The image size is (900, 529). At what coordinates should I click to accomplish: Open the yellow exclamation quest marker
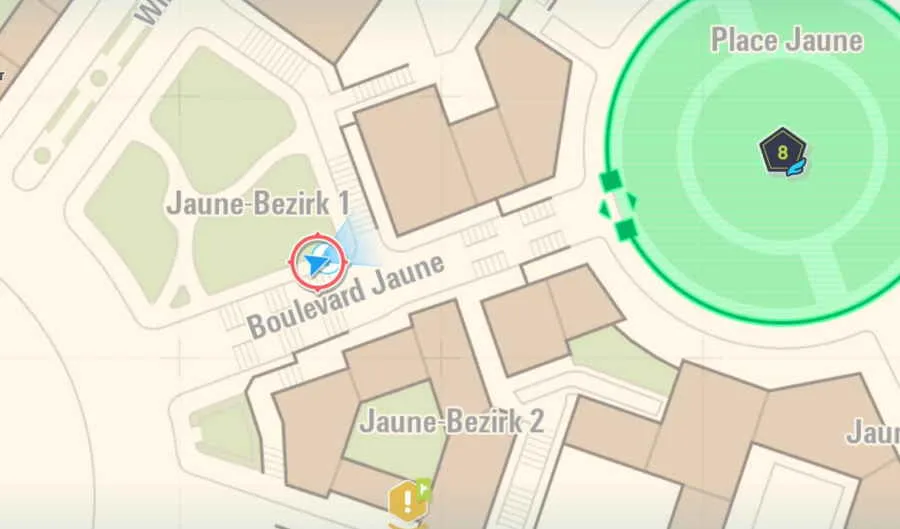click(x=407, y=500)
